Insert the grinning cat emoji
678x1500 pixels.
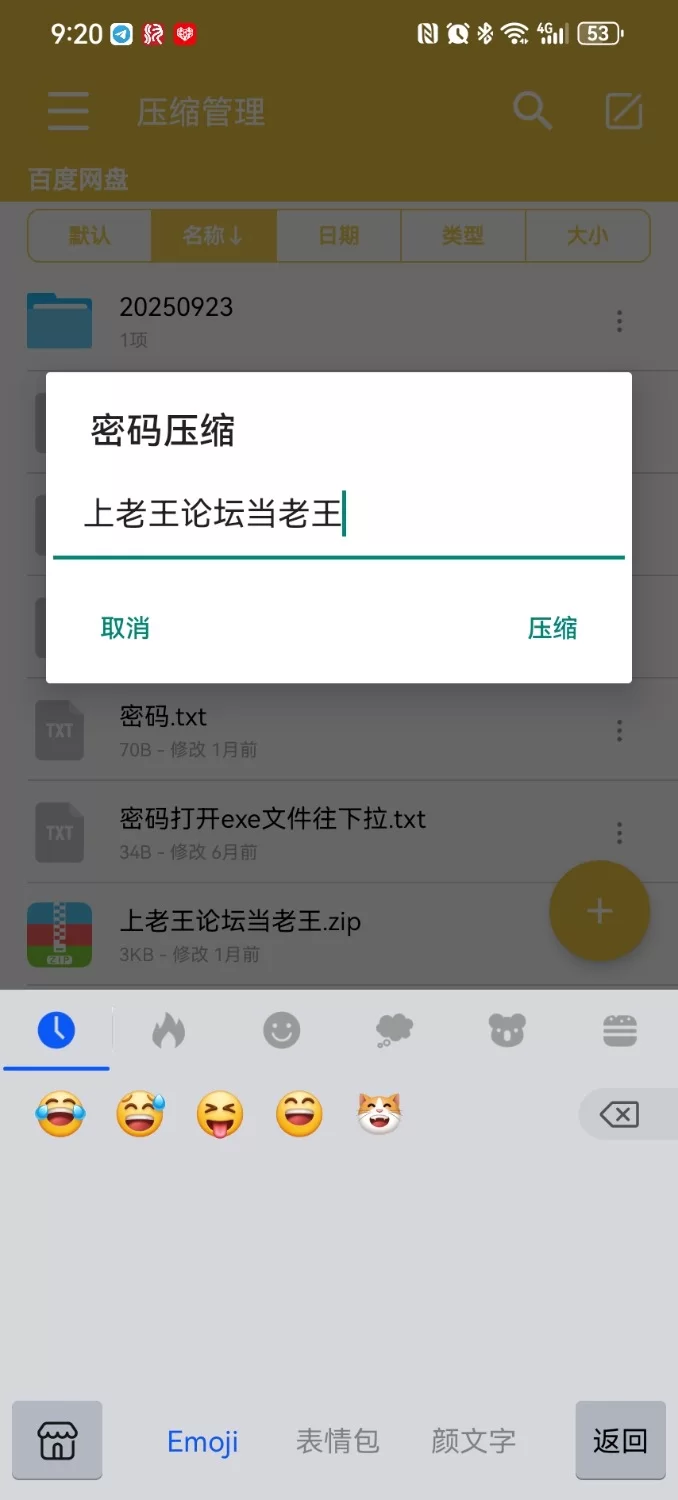pos(380,1114)
